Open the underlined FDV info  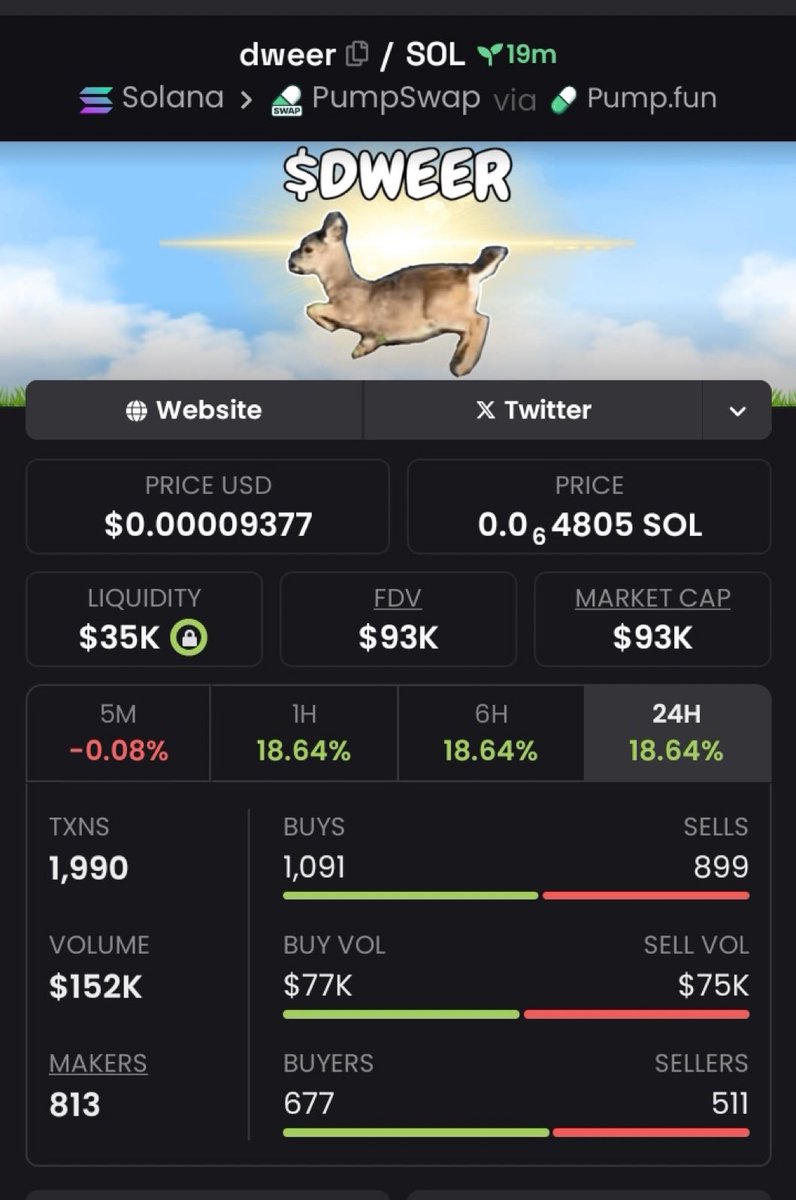398,598
